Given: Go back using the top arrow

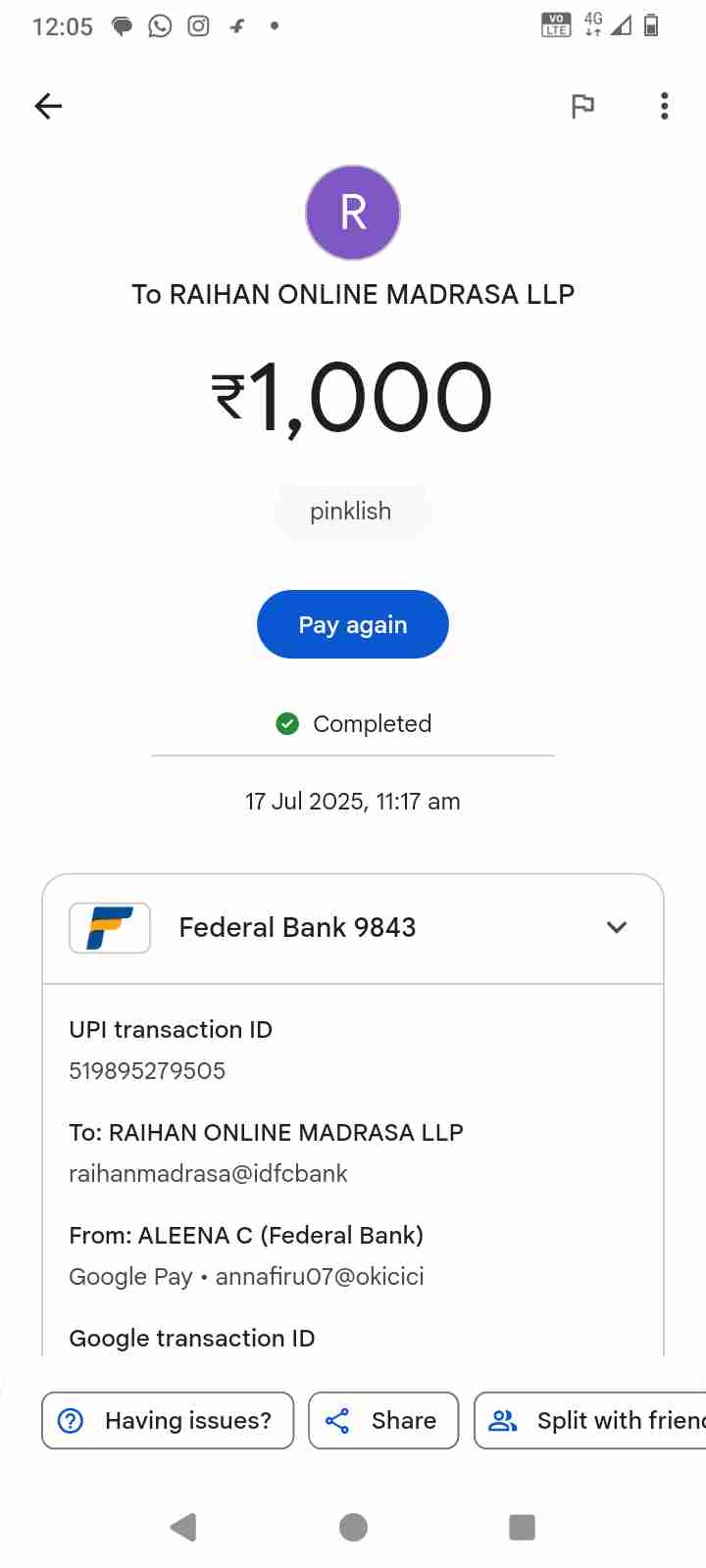Looking at the screenshot, I should [48, 106].
